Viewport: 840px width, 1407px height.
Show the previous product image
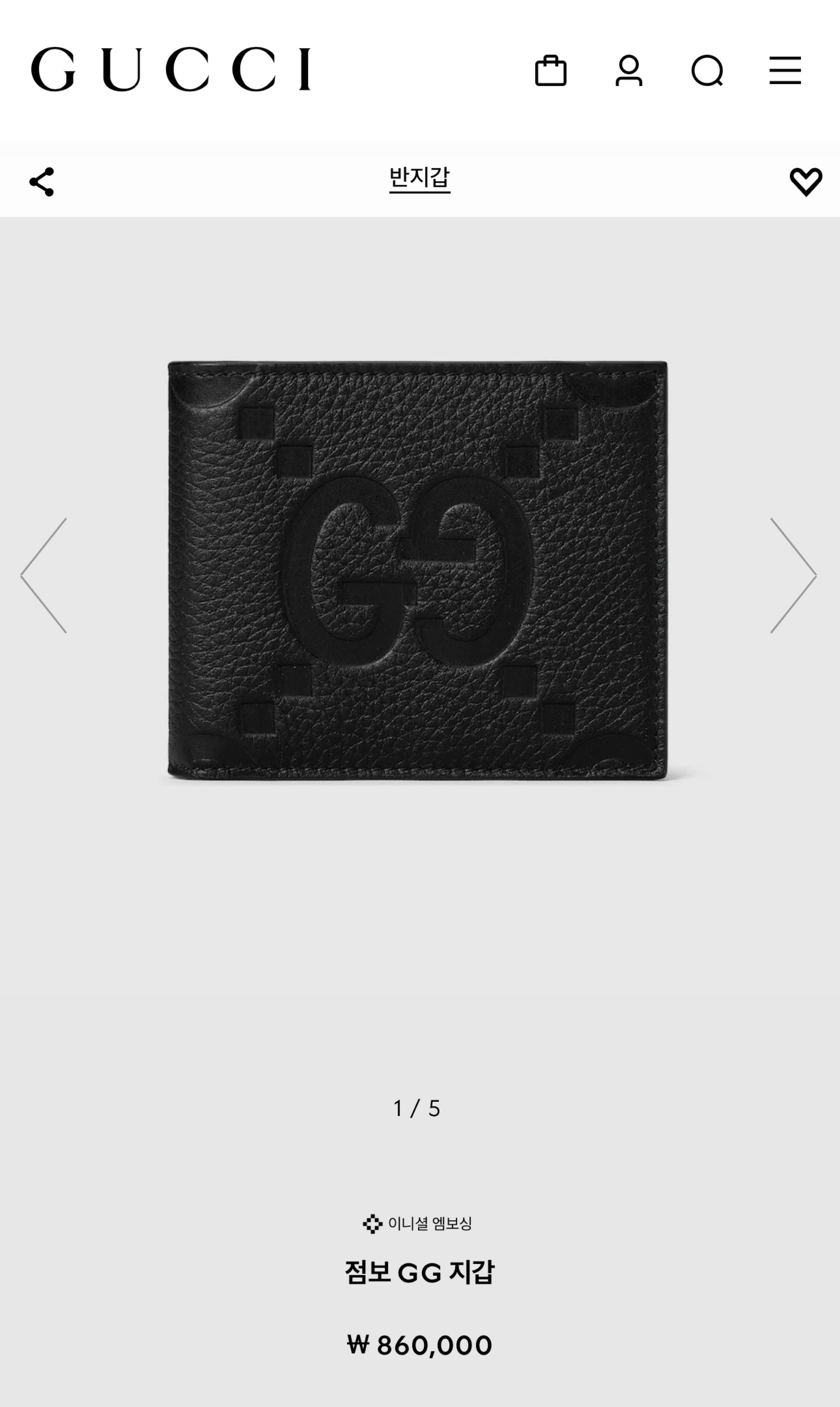pyautogui.click(x=44, y=575)
